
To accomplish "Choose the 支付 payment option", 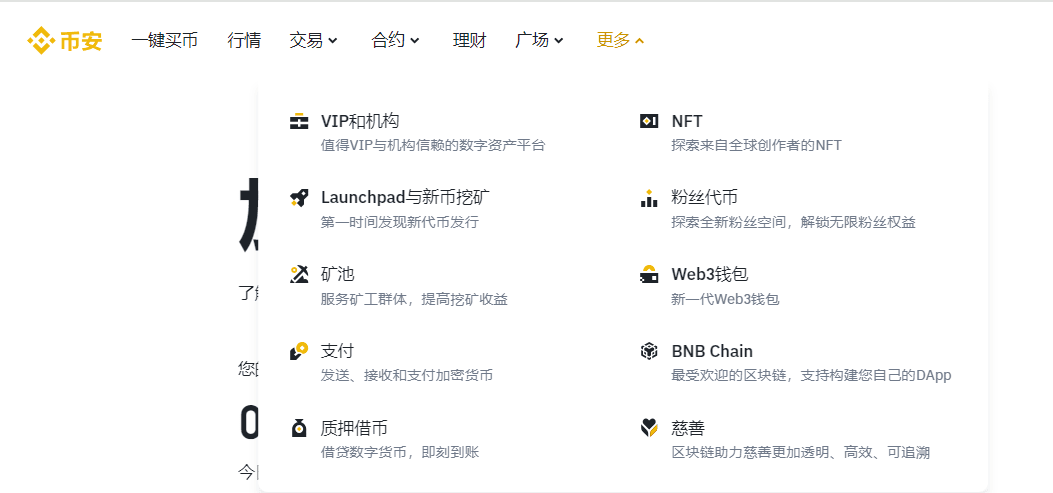I will 337,351.
